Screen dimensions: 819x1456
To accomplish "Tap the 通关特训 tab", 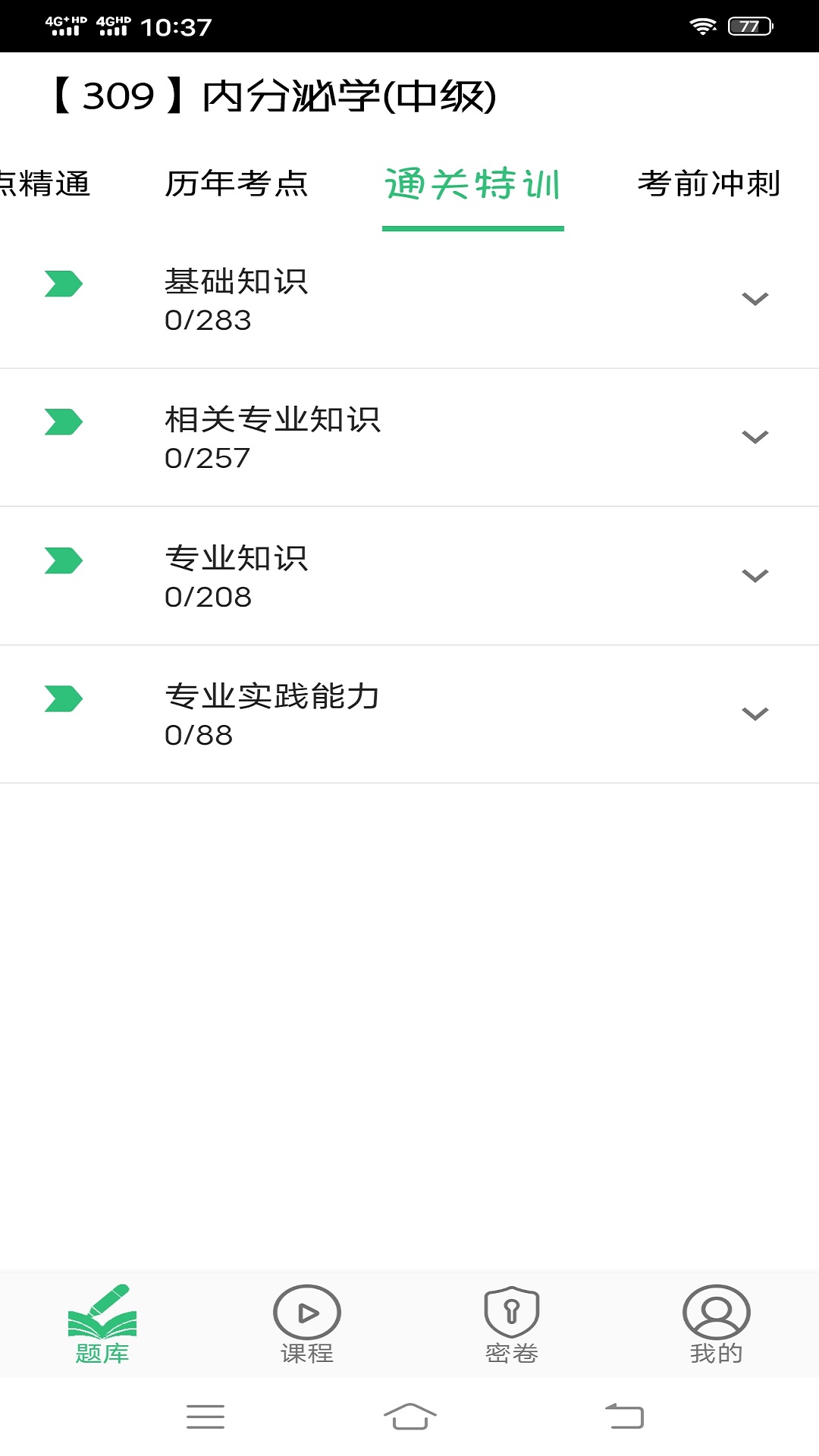I will click(x=472, y=184).
